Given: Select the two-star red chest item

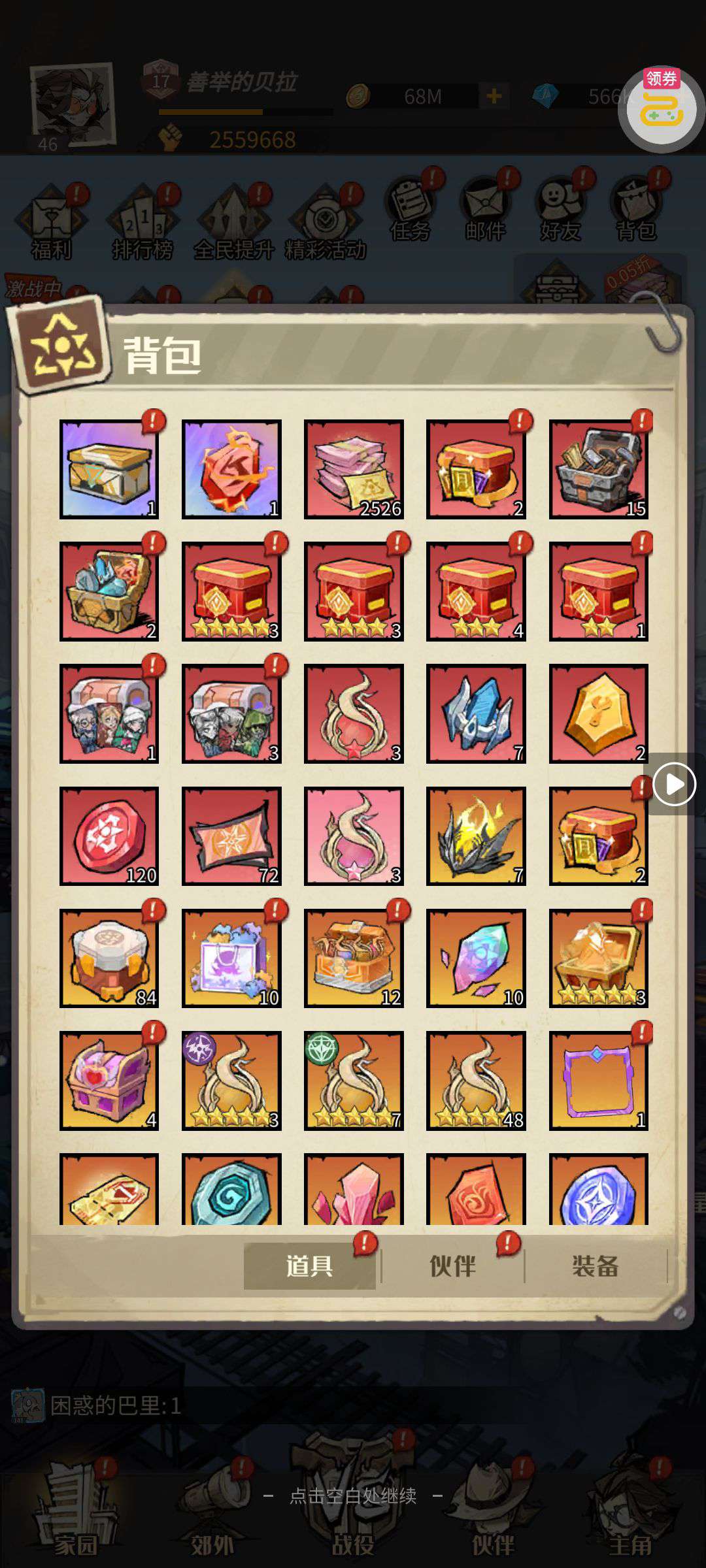Looking at the screenshot, I should tap(598, 591).
